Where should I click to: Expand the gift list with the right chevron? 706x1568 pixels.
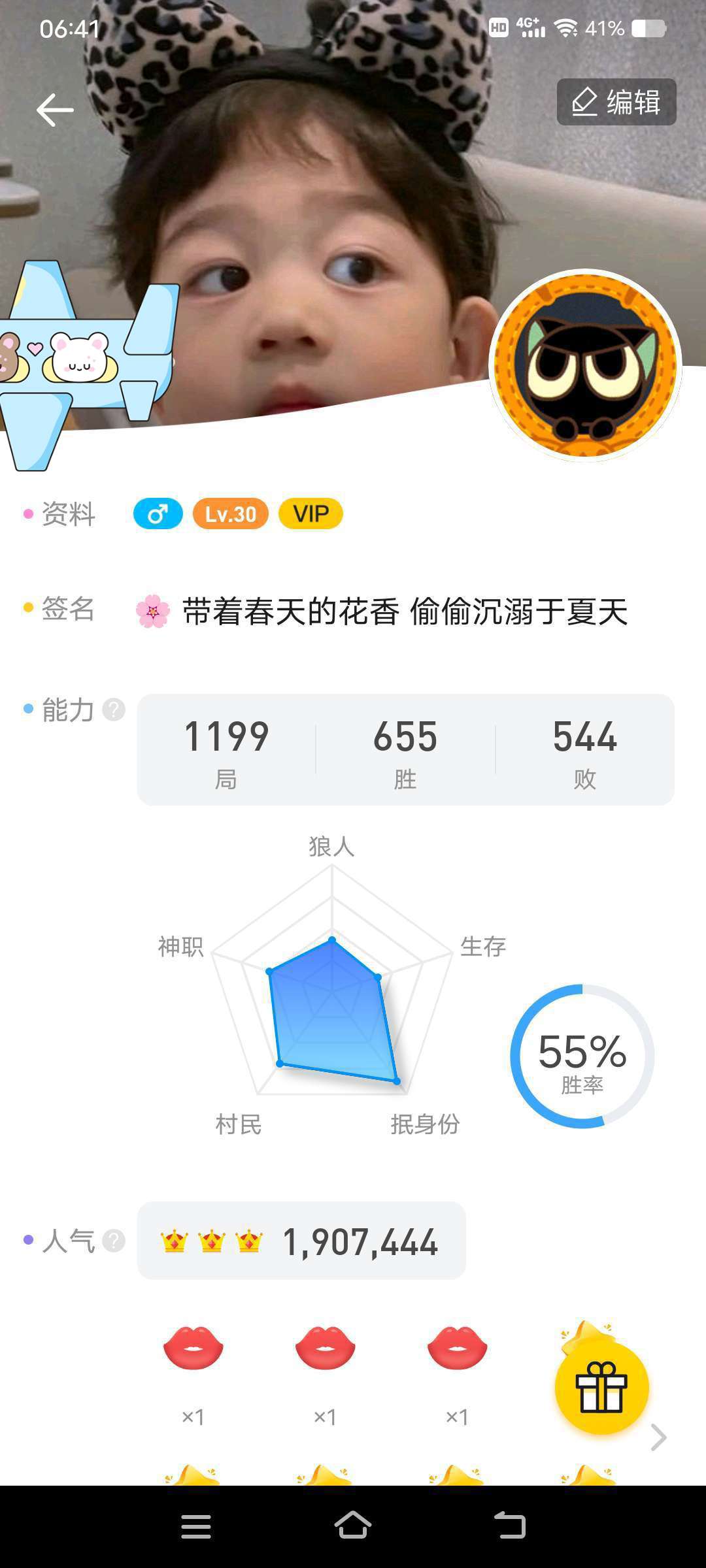(x=659, y=1437)
